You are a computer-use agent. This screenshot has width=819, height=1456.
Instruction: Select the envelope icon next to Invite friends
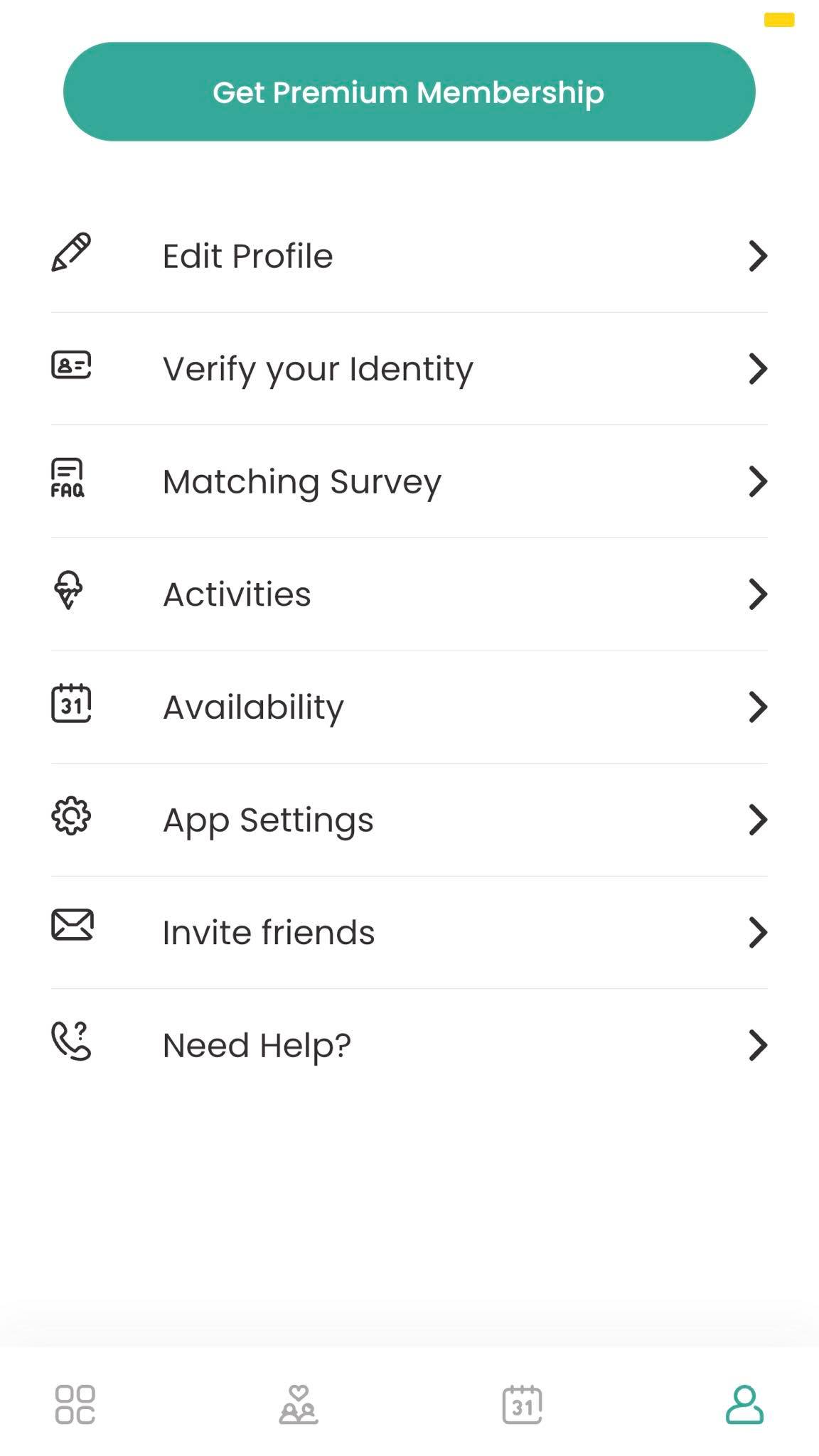pyautogui.click(x=72, y=931)
